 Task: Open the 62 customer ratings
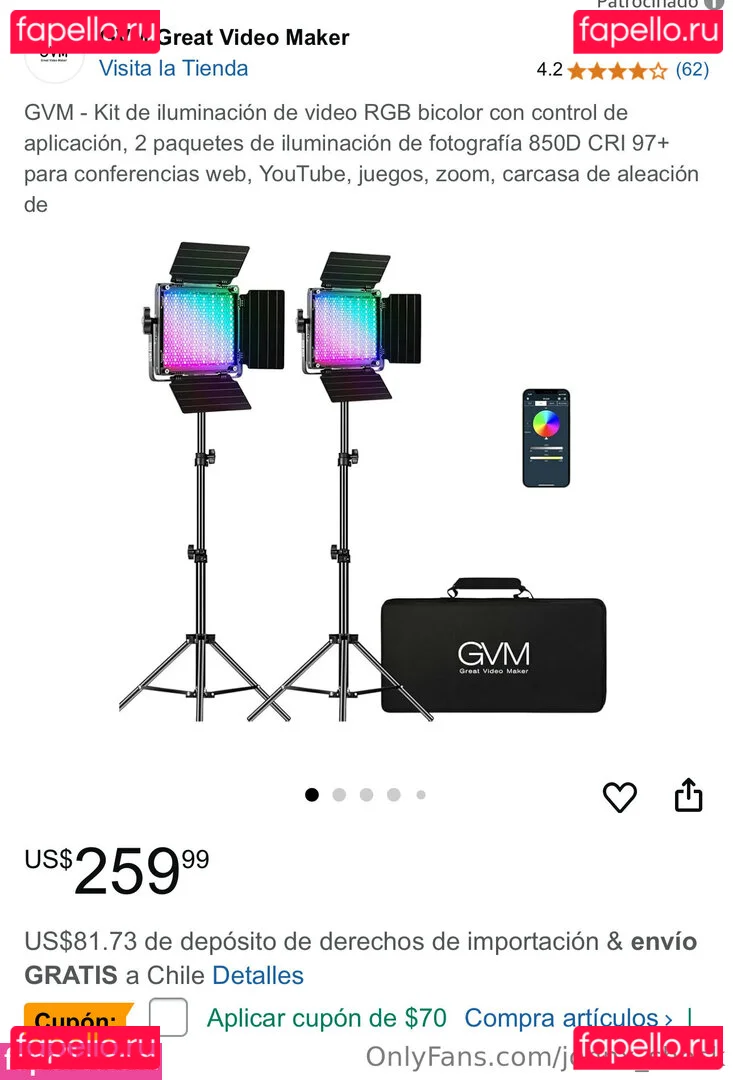pyautogui.click(x=692, y=70)
